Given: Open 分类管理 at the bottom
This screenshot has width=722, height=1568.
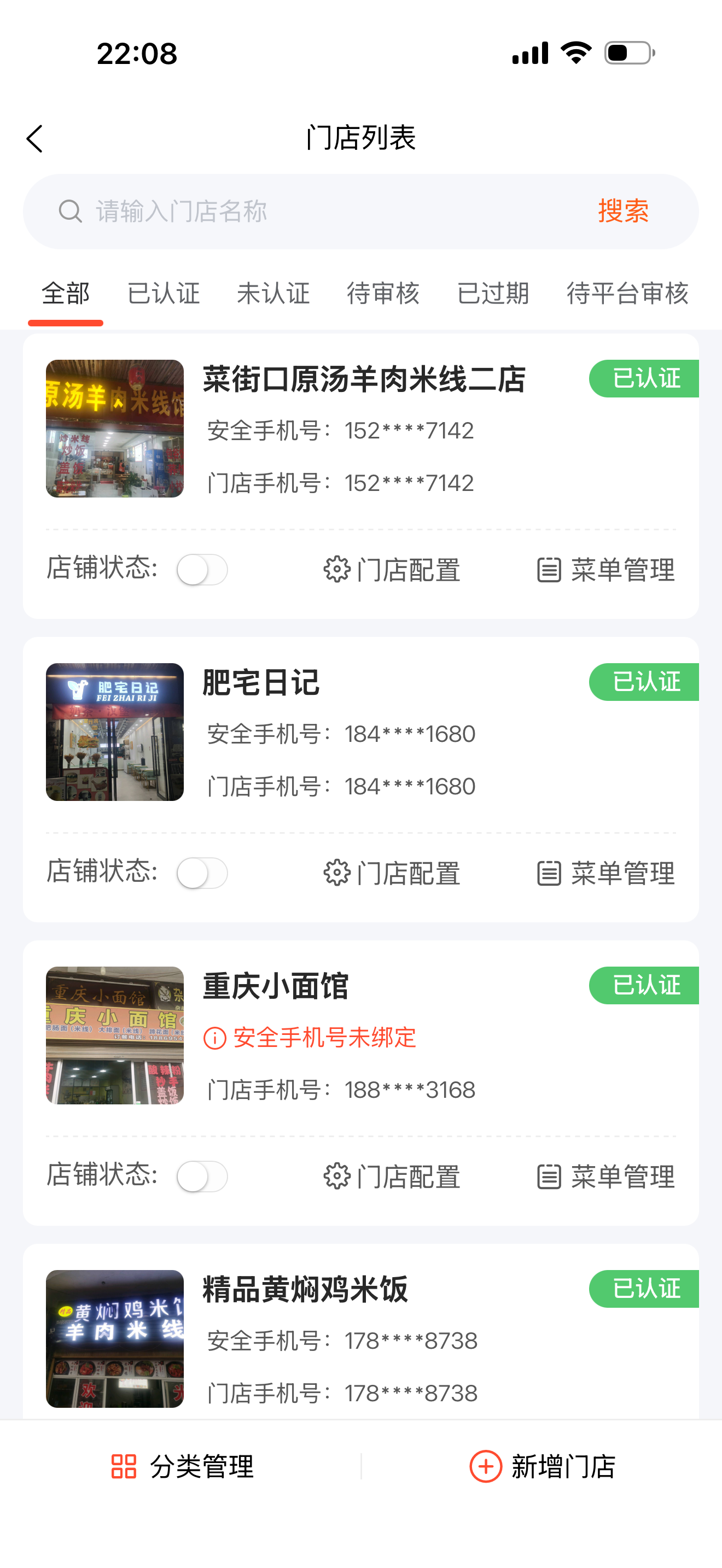Looking at the screenshot, I should (x=182, y=1466).
